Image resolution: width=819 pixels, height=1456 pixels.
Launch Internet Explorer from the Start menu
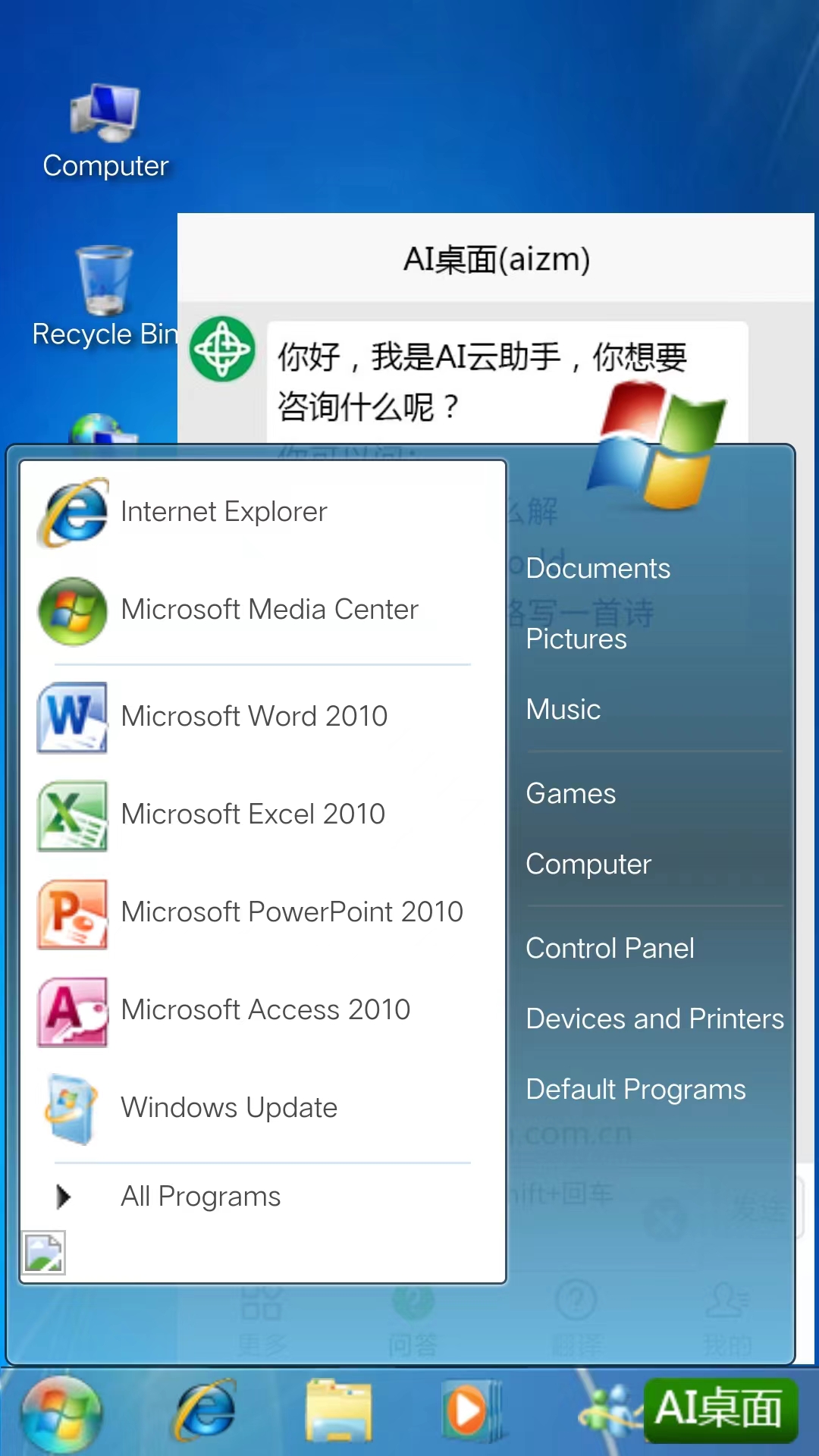click(223, 510)
